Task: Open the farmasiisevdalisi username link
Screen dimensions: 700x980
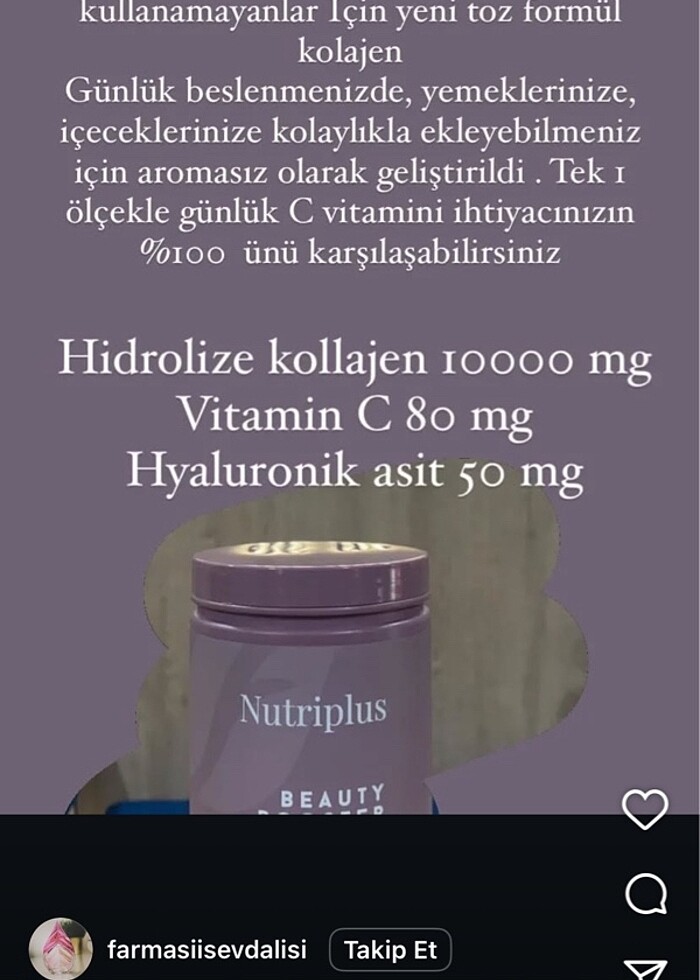Action: coord(207,949)
